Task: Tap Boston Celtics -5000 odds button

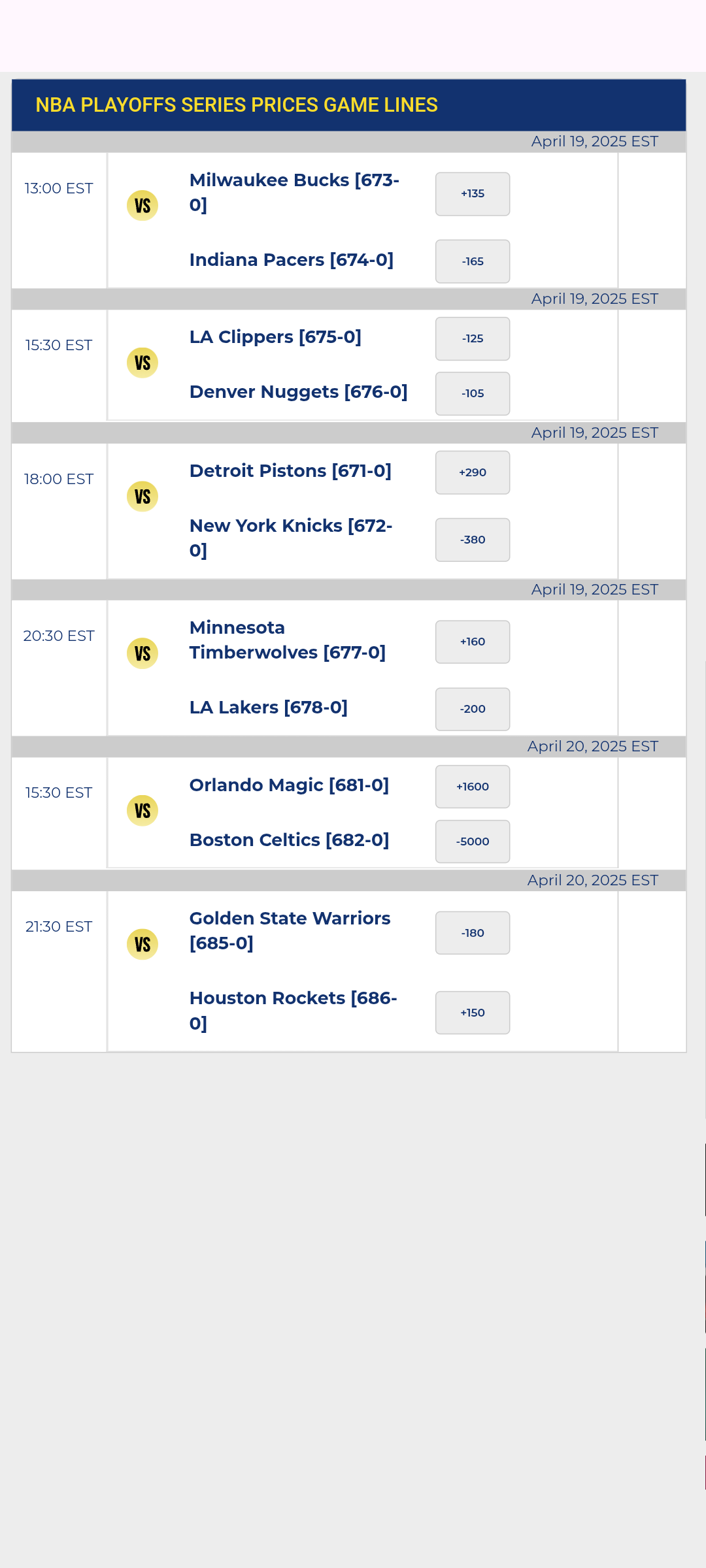Action: [x=473, y=841]
